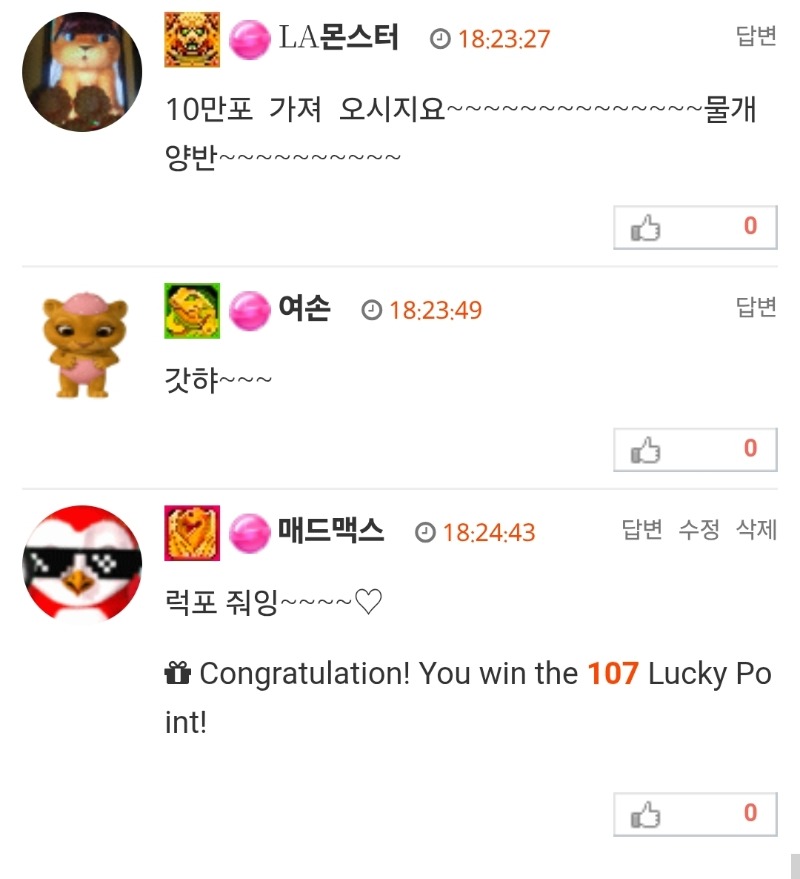Like LA몬스터's comment

pyautogui.click(x=695, y=227)
